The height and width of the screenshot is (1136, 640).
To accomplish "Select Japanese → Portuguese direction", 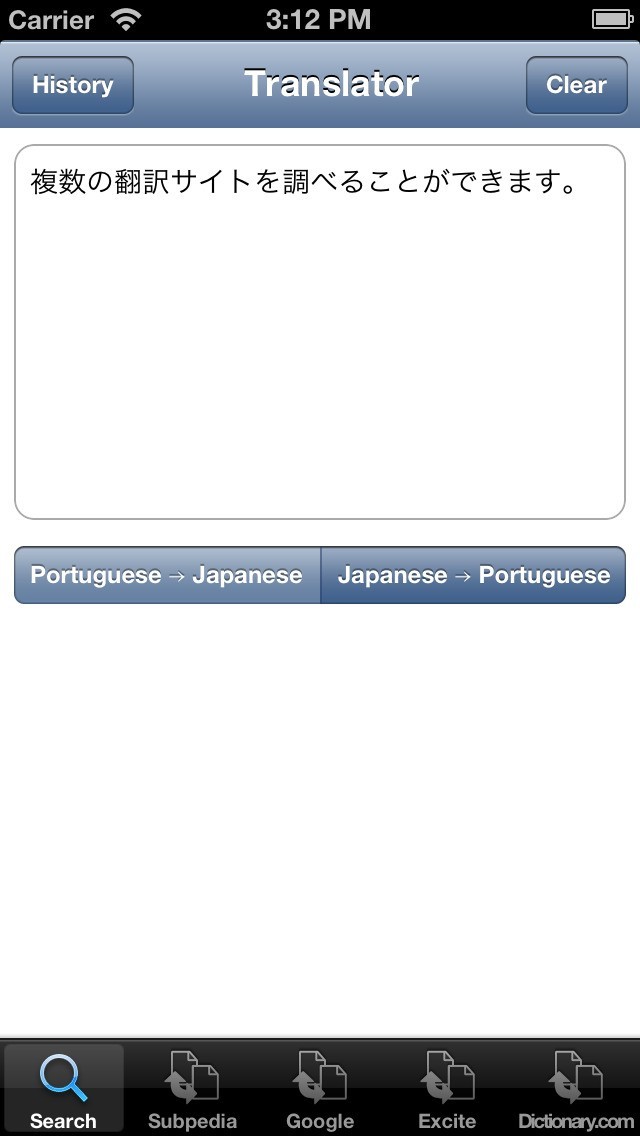I will [473, 575].
